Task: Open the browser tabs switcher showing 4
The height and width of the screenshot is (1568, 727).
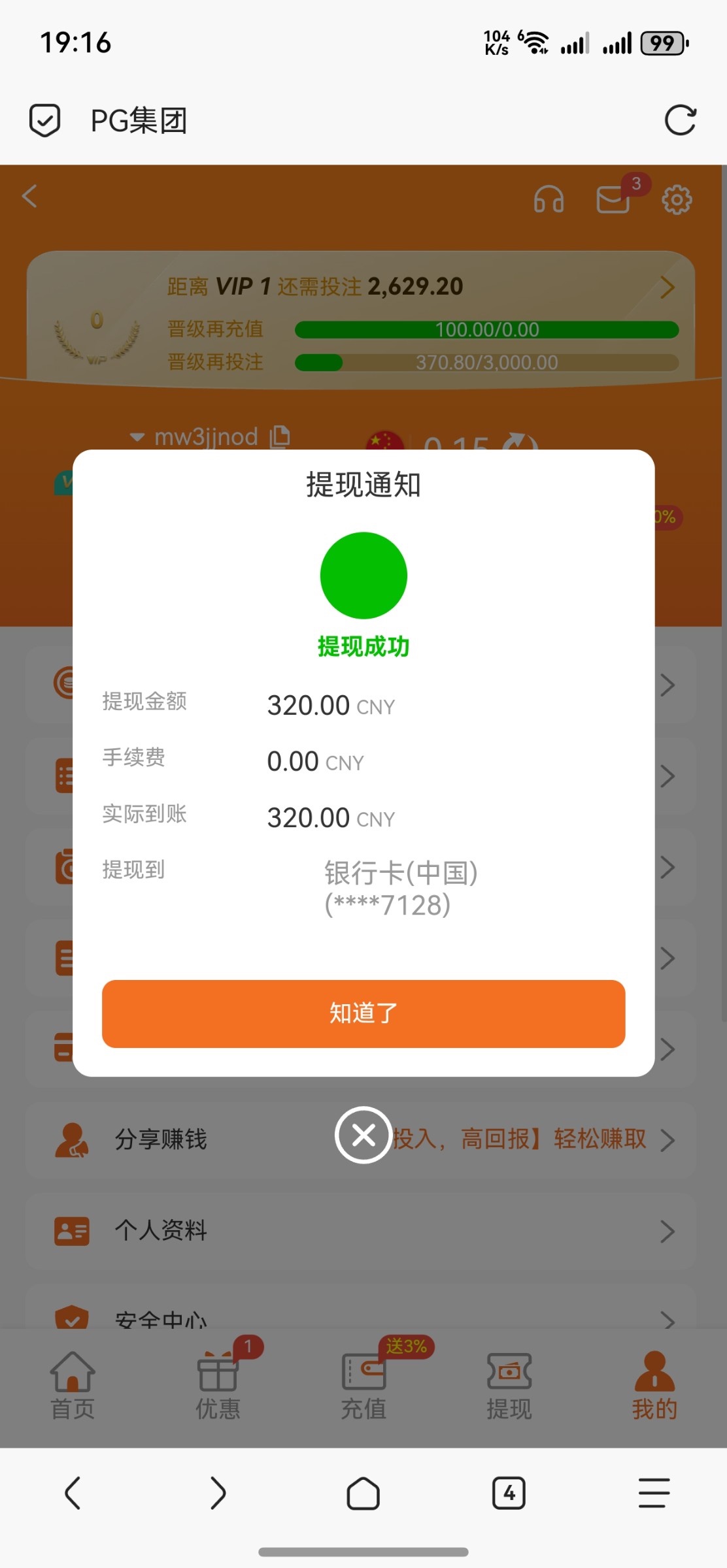Action: tap(508, 1493)
